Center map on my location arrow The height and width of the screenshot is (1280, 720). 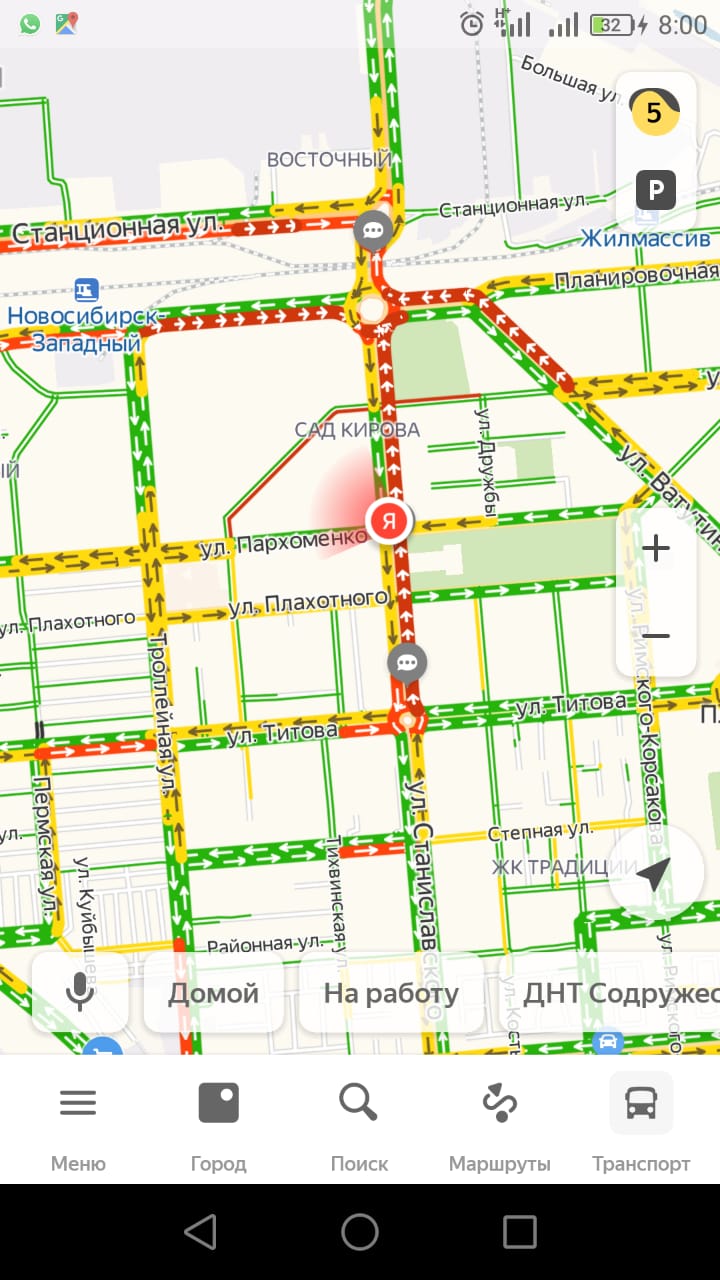[x=654, y=874]
